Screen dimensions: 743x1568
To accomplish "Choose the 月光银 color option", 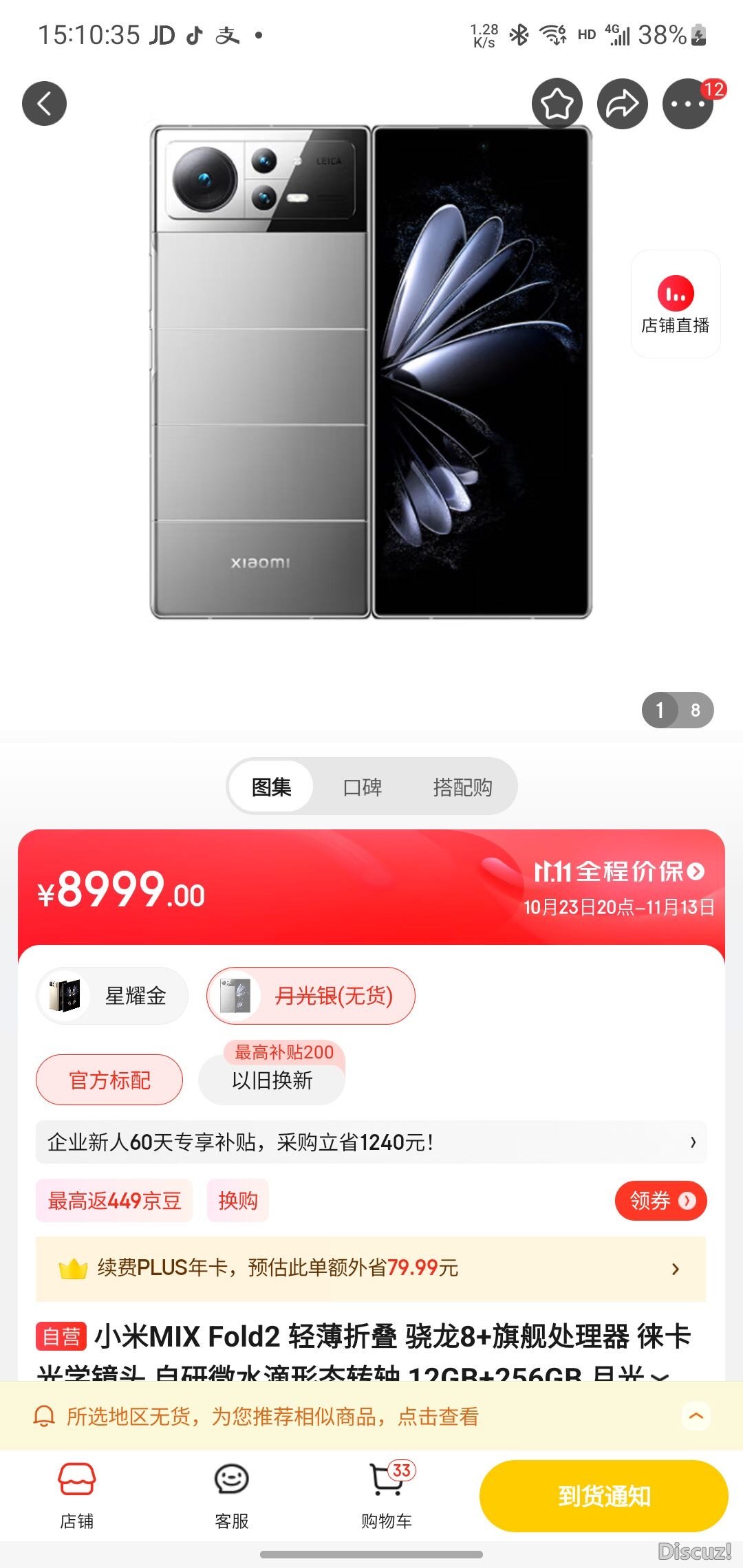I will 311,996.
